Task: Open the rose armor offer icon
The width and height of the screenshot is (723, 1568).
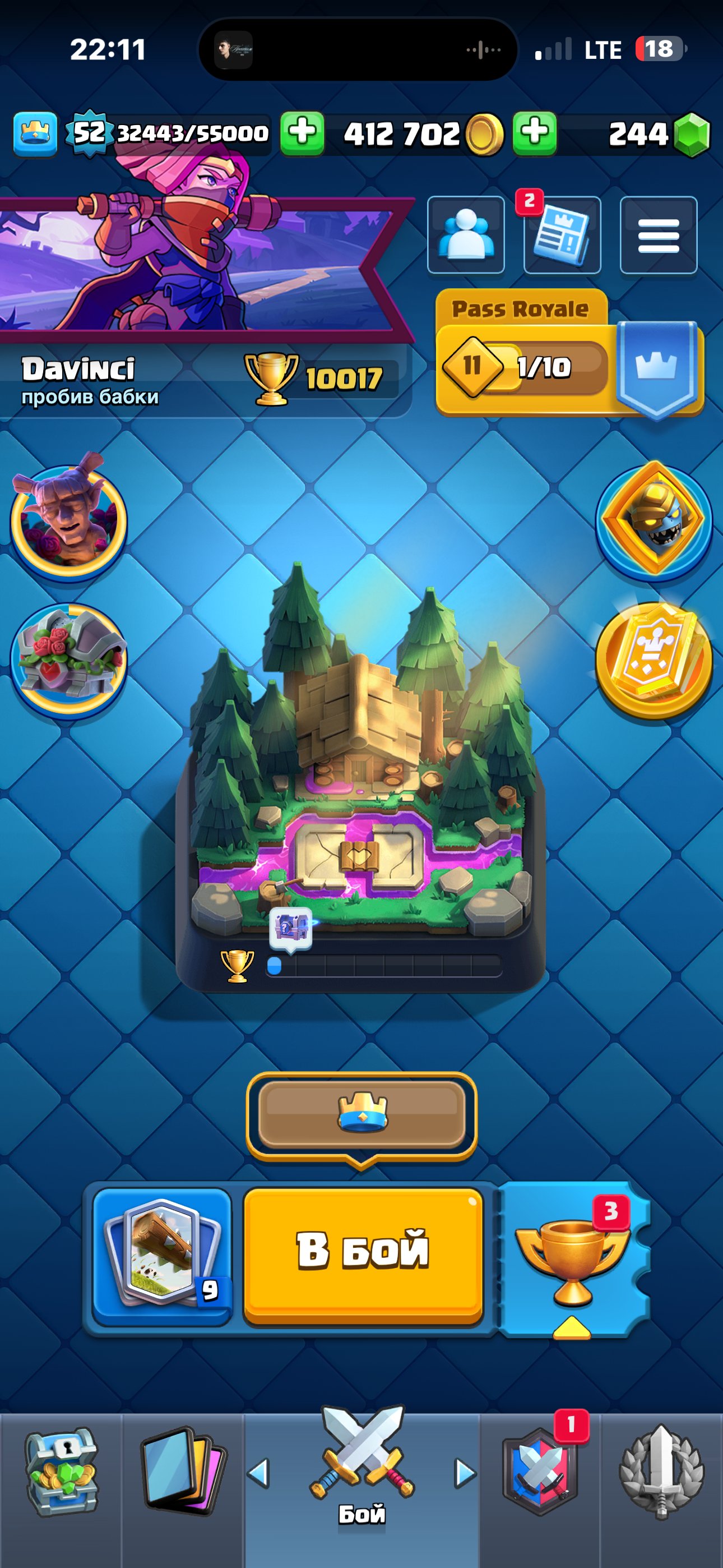Action: tap(68, 661)
